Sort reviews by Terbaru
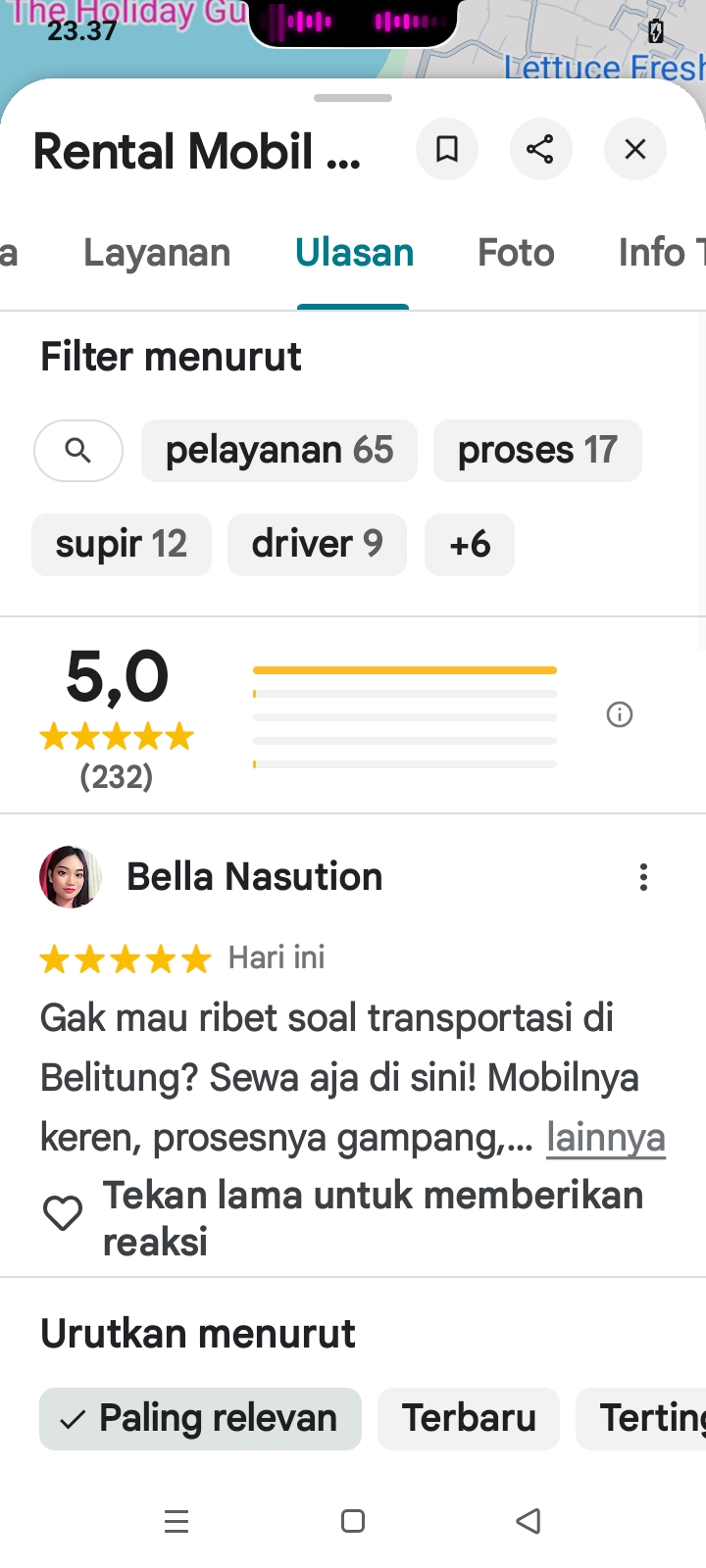706x1568 pixels. point(469,1418)
